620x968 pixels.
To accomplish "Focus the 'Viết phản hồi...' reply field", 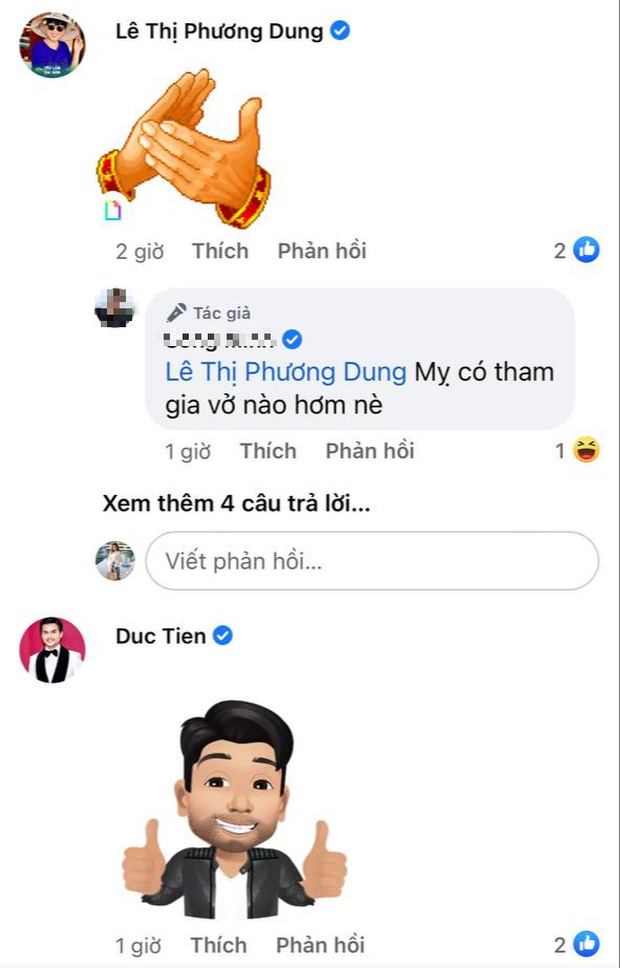I will coord(371,561).
